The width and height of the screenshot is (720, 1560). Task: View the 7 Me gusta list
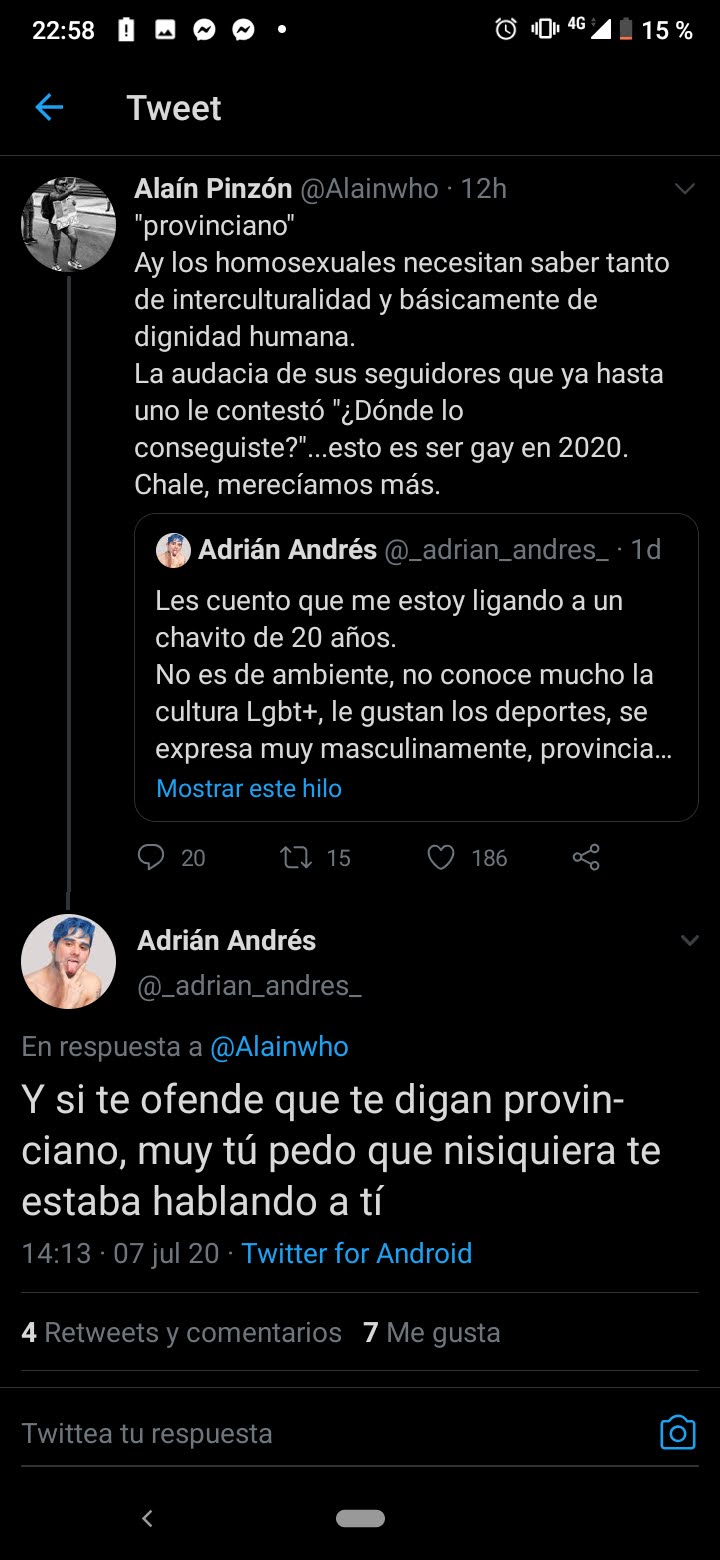(431, 1333)
